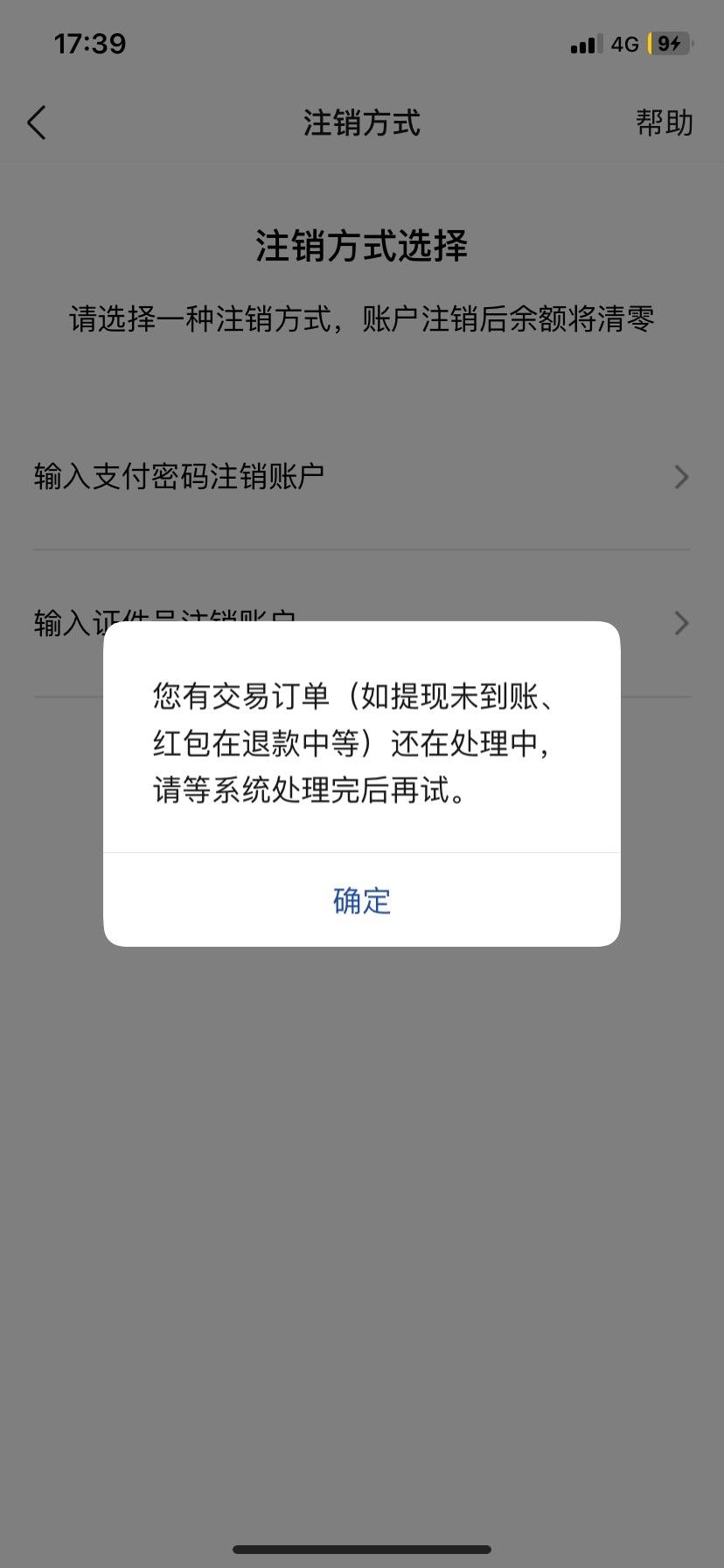724x1568 pixels.
Task: Return to previous screen via navigation chevron
Action: (37, 122)
